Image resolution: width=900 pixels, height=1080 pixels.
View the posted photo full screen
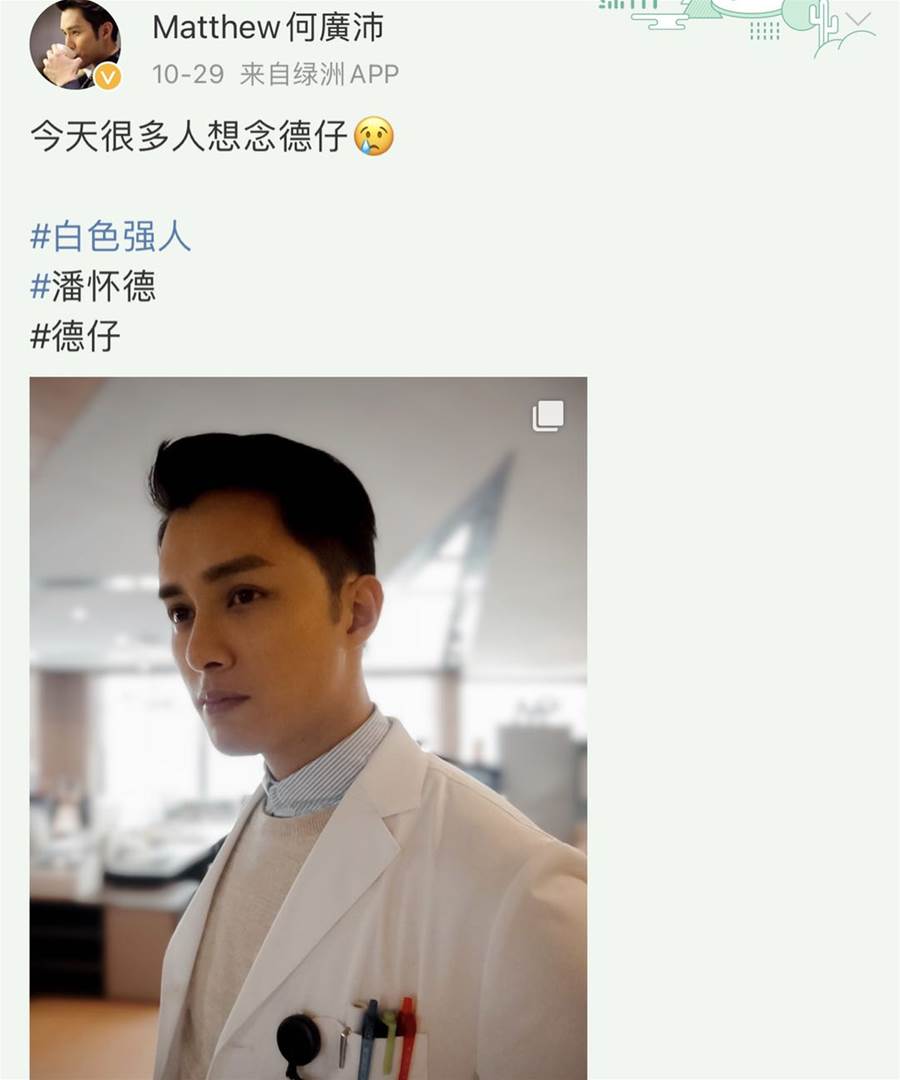308,727
